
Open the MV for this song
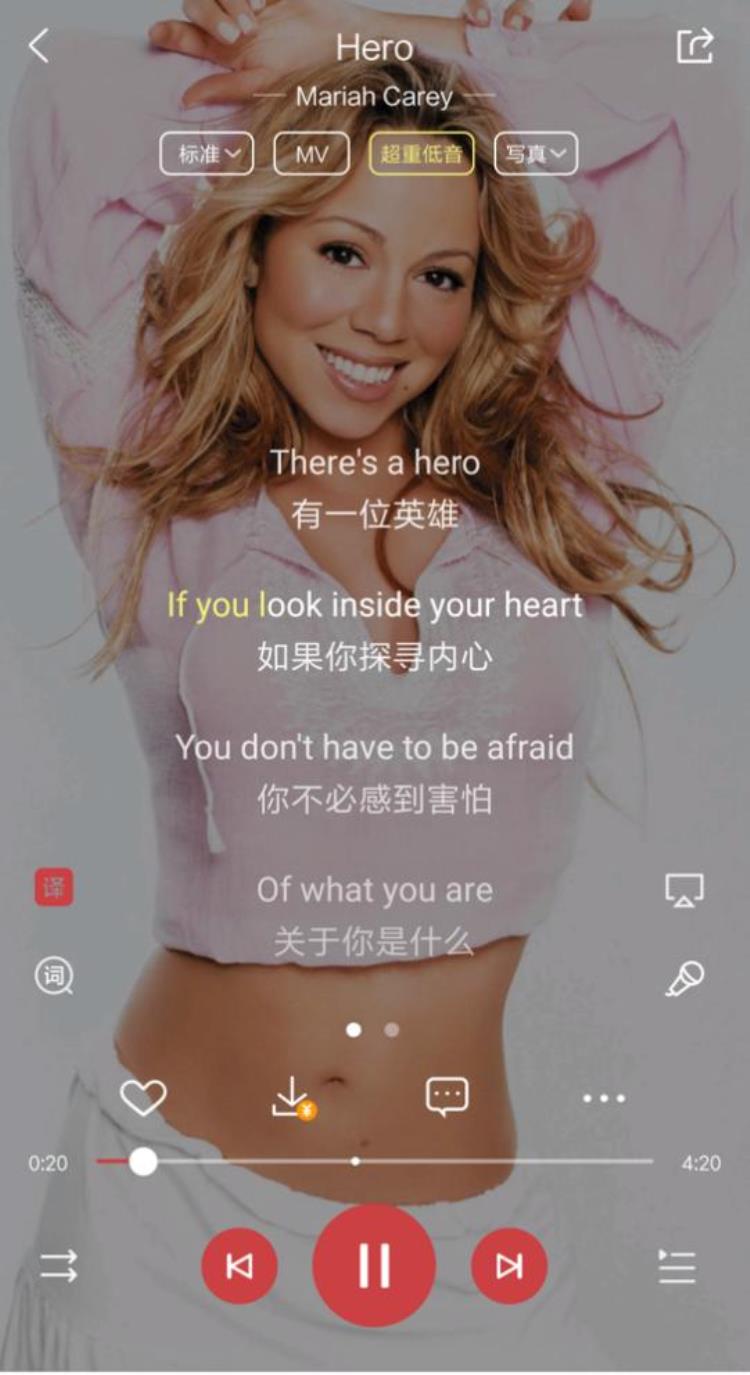pyautogui.click(x=312, y=154)
